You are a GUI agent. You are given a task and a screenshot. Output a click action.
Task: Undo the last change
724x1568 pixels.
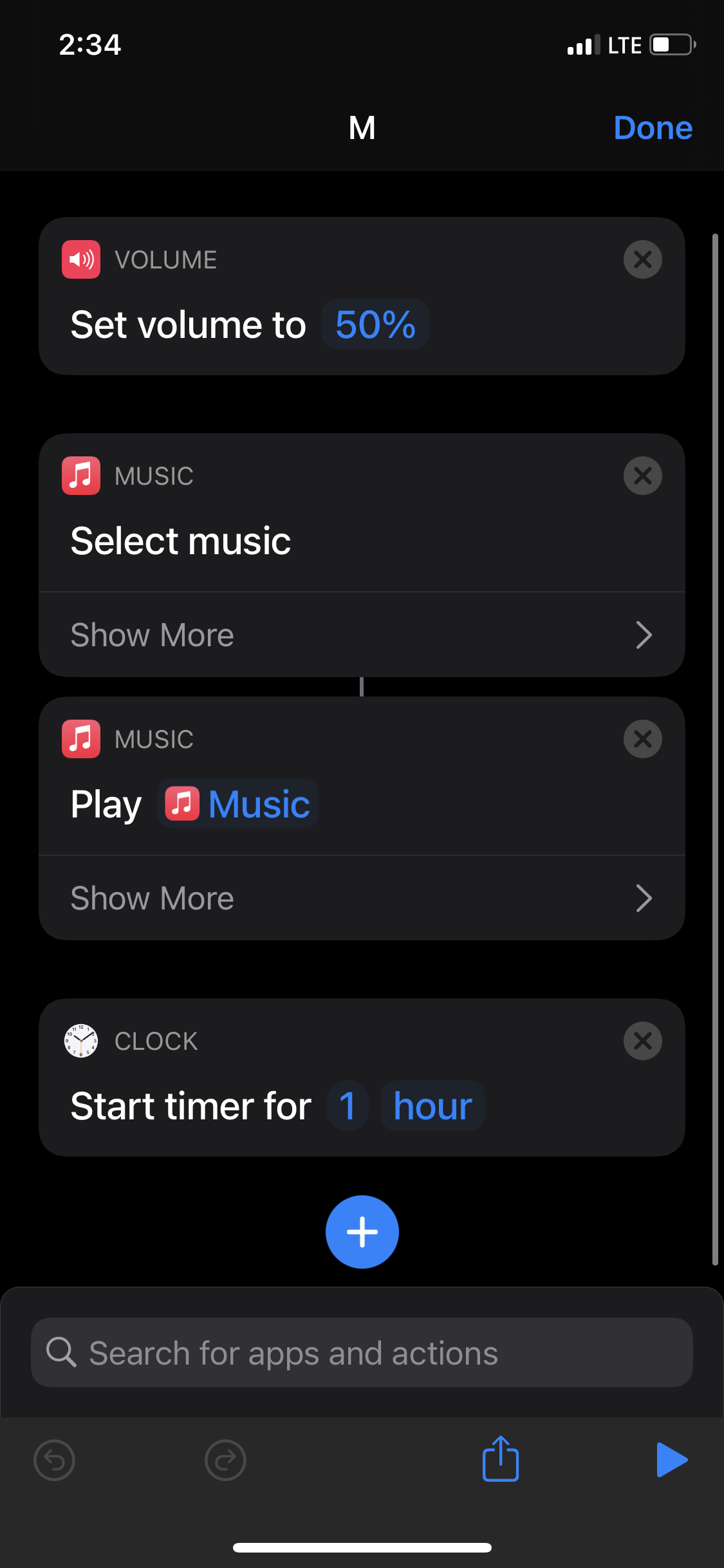54,1460
